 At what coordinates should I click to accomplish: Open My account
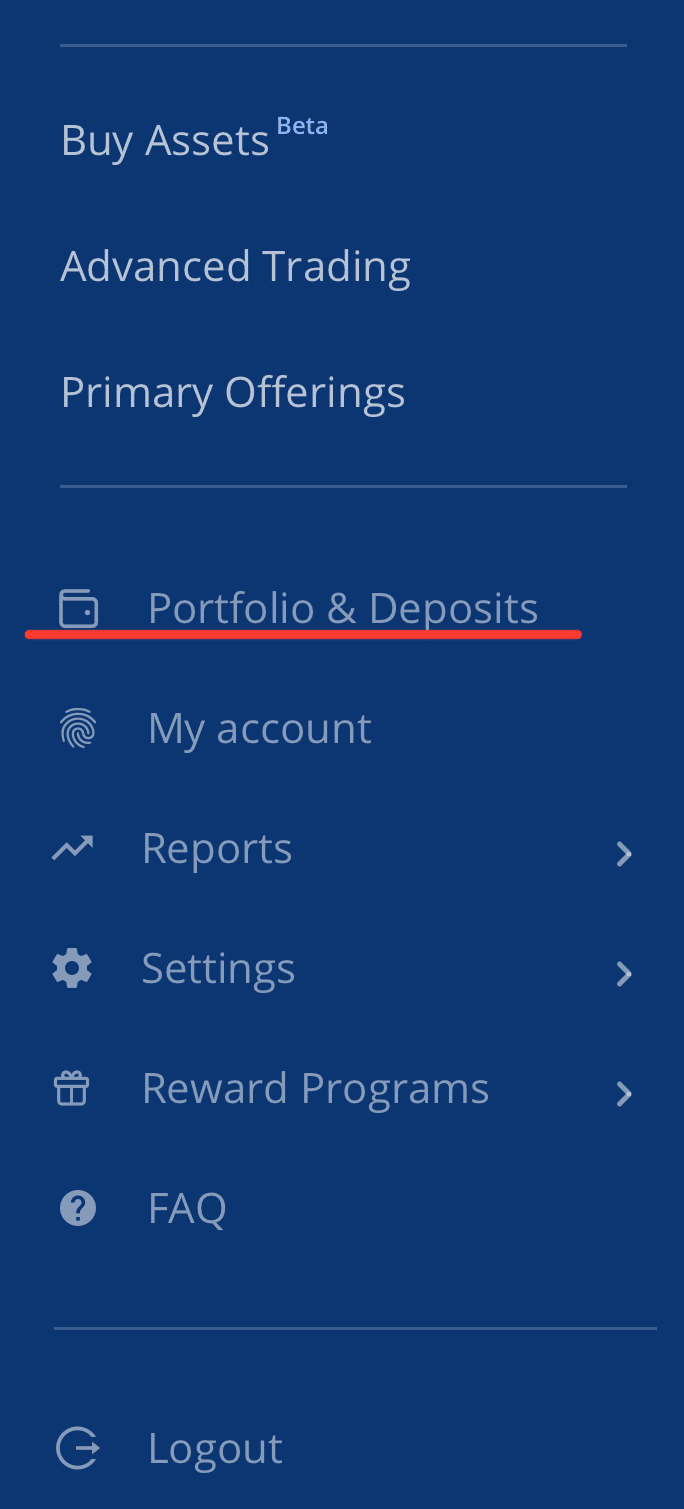click(259, 729)
